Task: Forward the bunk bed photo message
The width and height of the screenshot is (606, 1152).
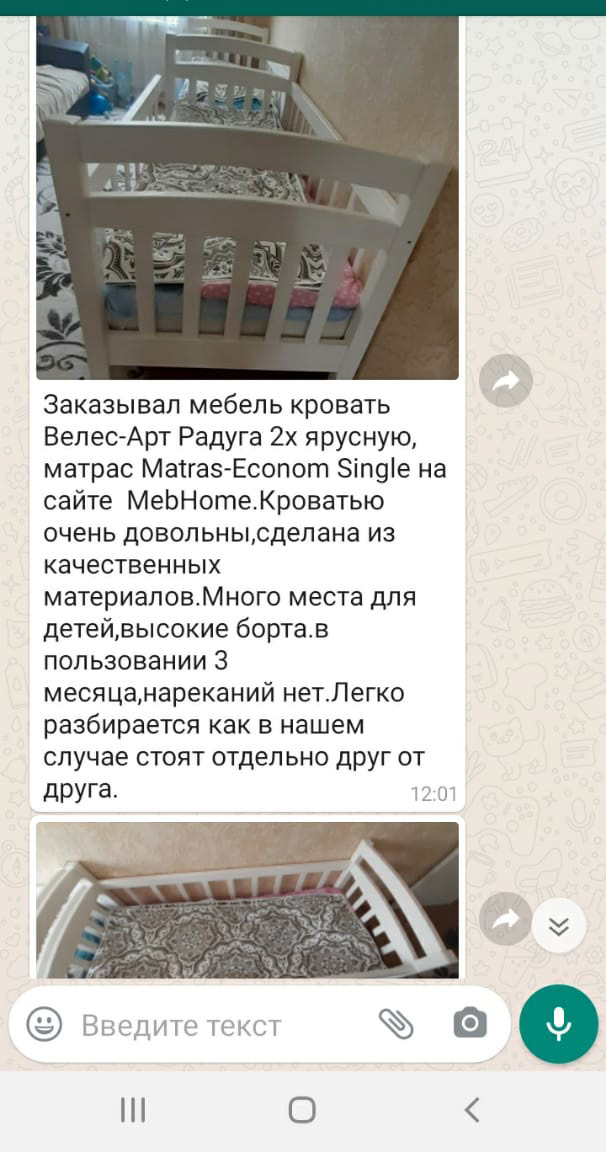Action: 505,380
